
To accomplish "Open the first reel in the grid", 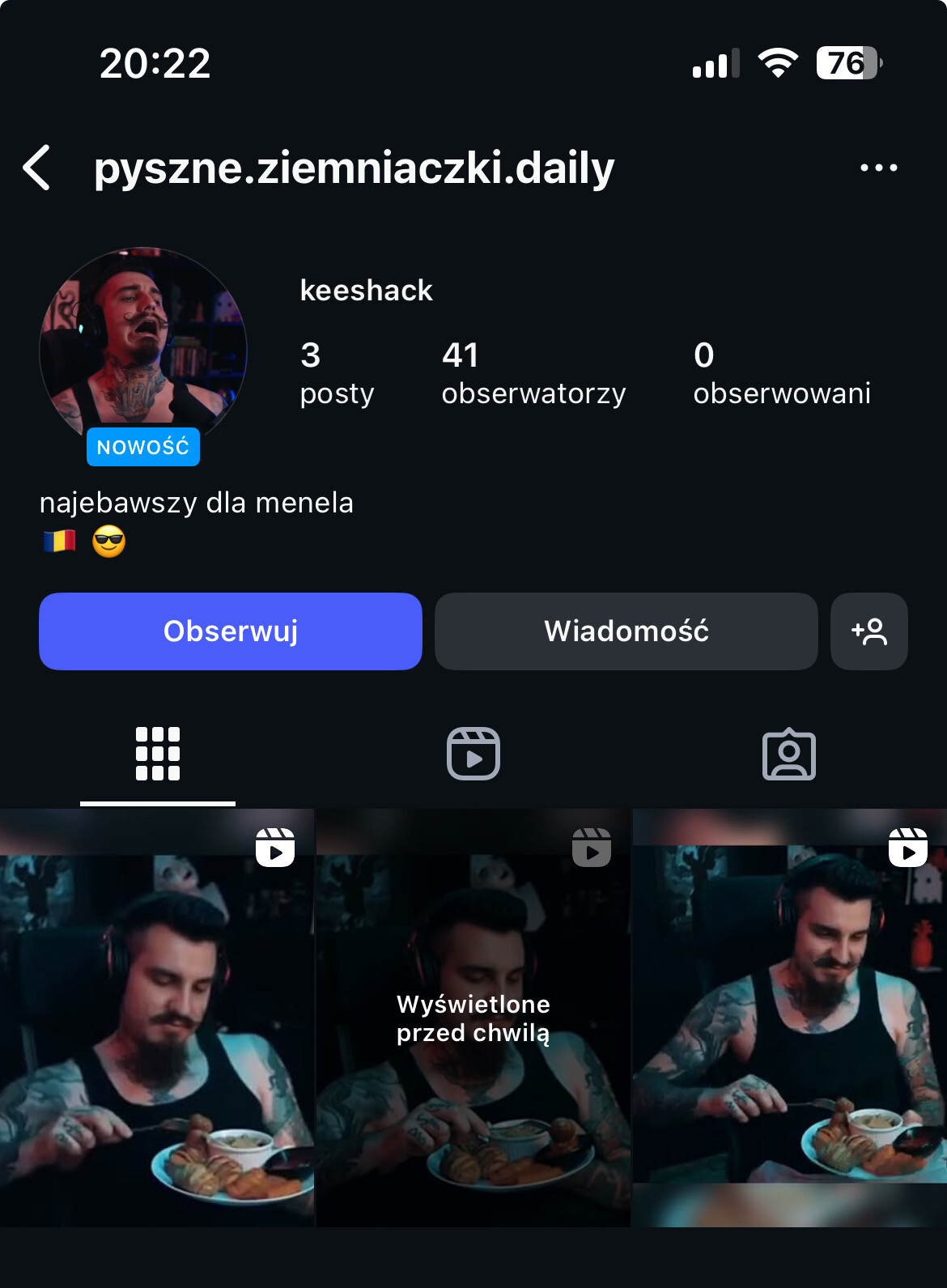I will coord(156,1018).
